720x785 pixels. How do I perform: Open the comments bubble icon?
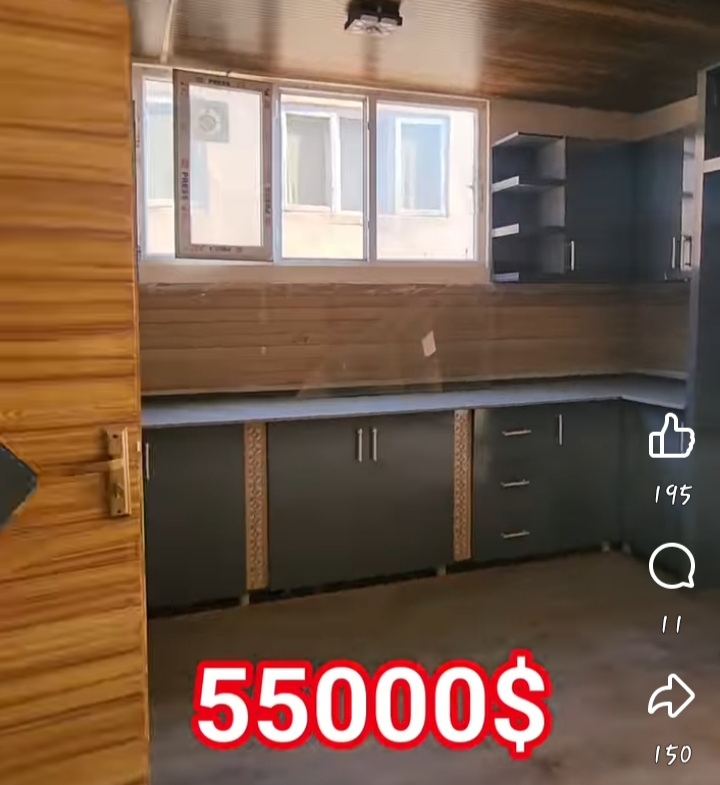pyautogui.click(x=671, y=567)
